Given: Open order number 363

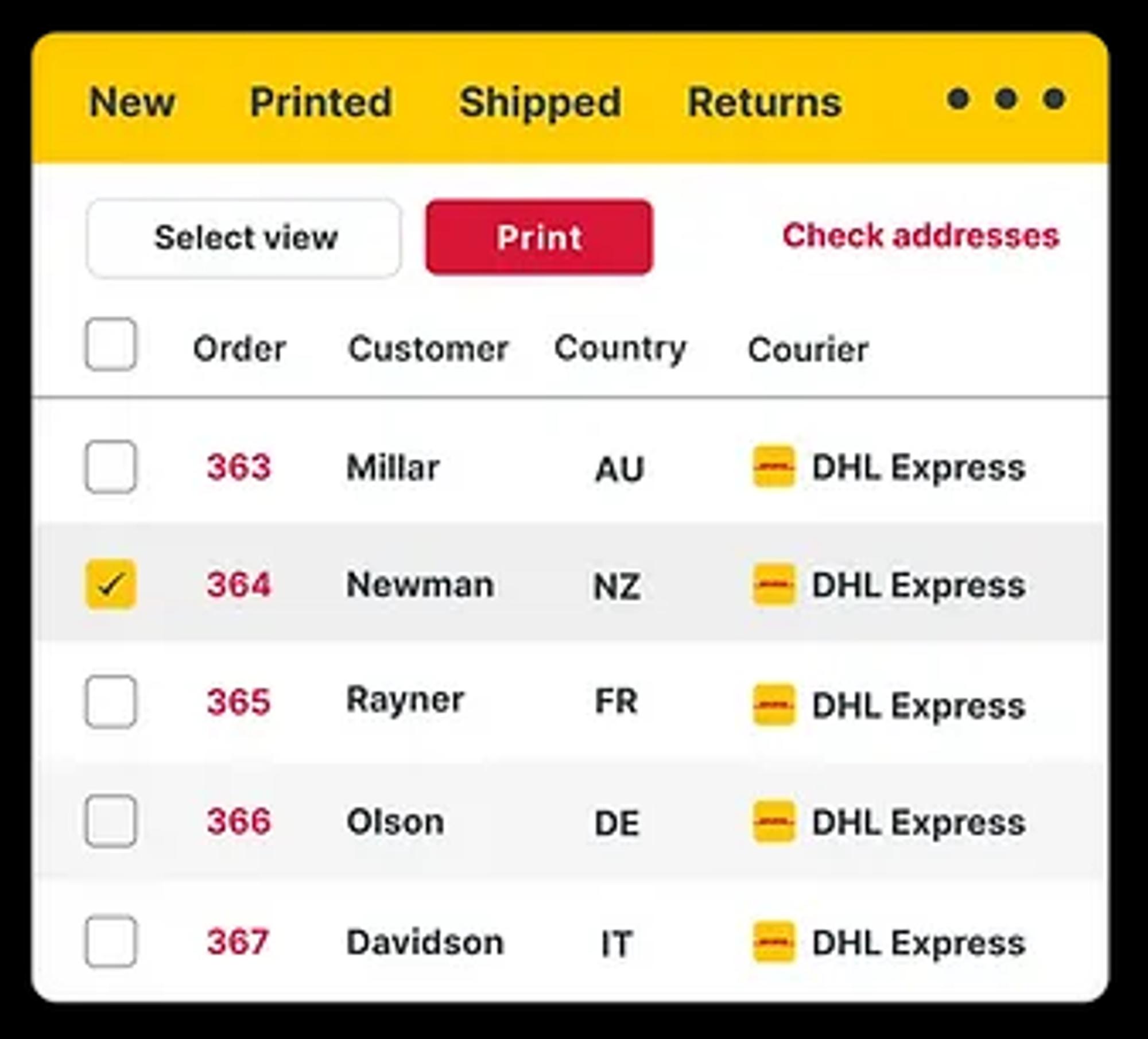Looking at the screenshot, I should [x=238, y=467].
